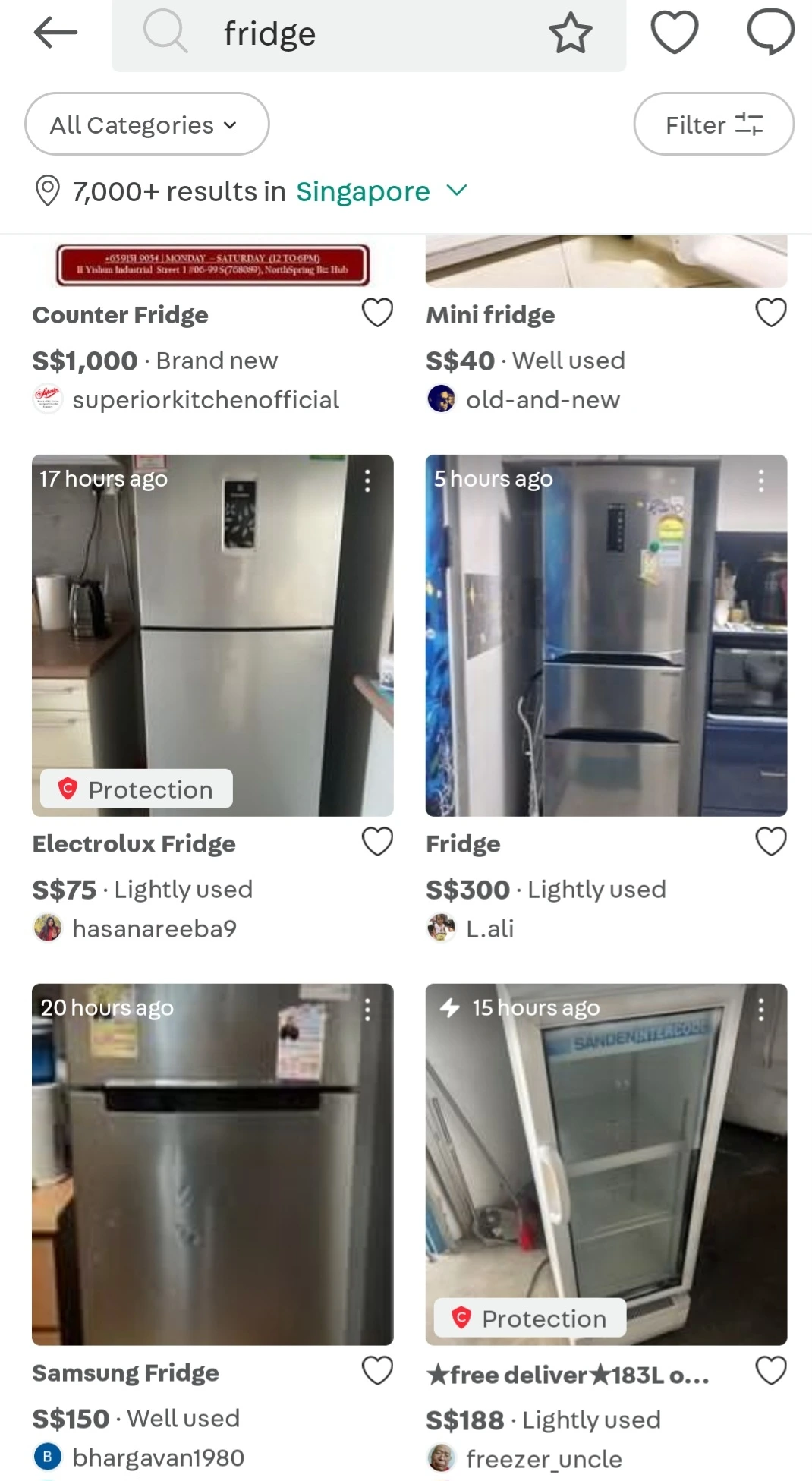This screenshot has width=812, height=1481.
Task: Go back using the arrow icon
Action: click(55, 33)
